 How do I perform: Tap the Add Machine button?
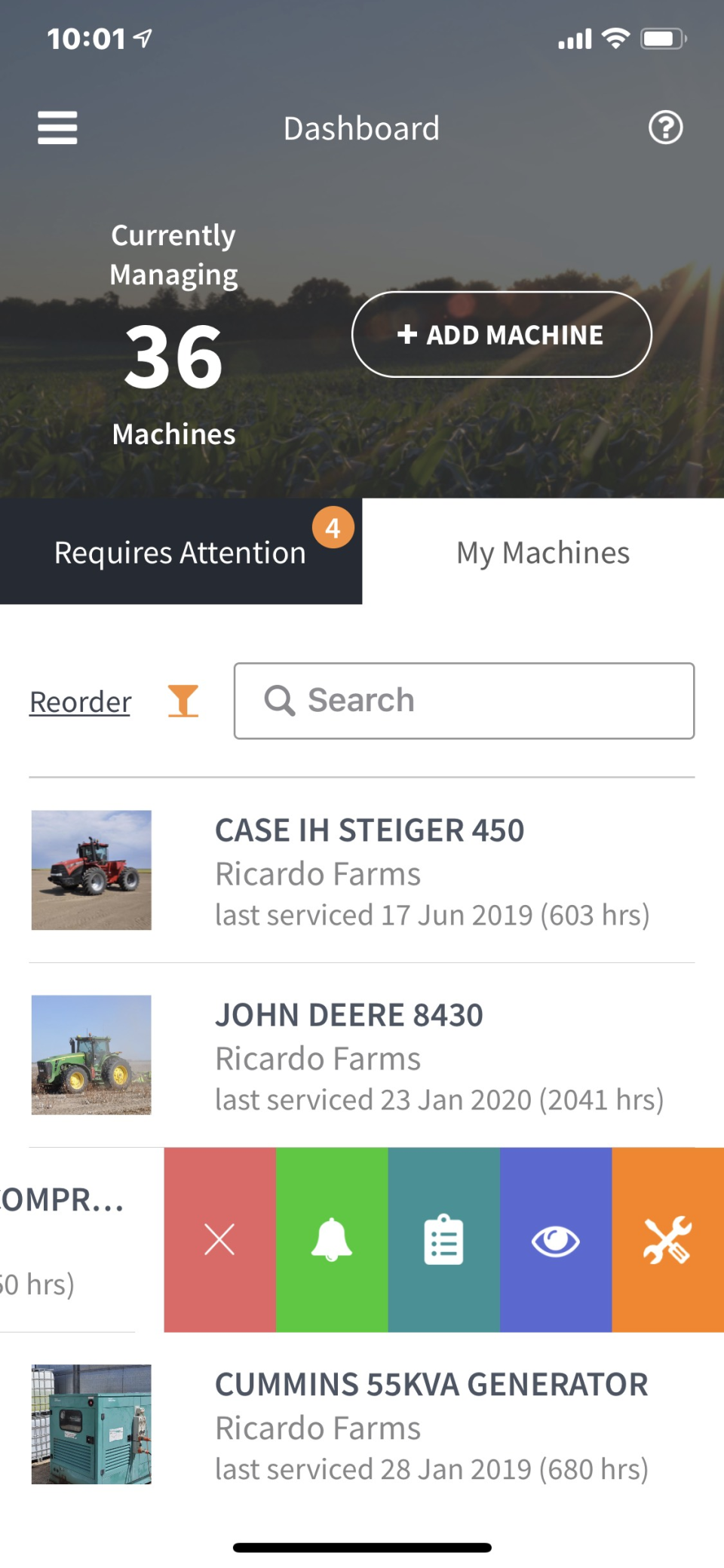[x=501, y=334]
